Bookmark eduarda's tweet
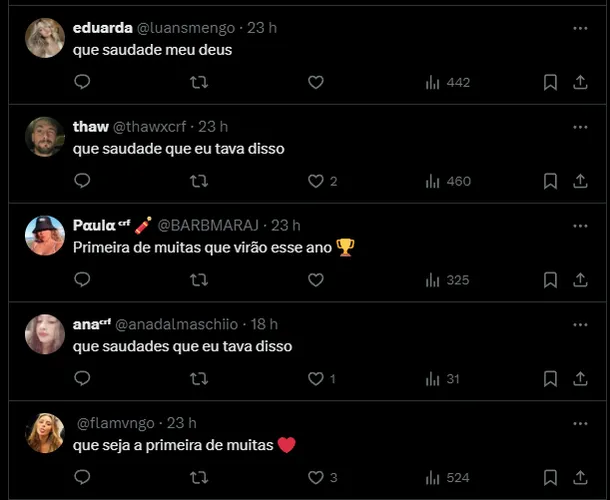 tap(550, 82)
